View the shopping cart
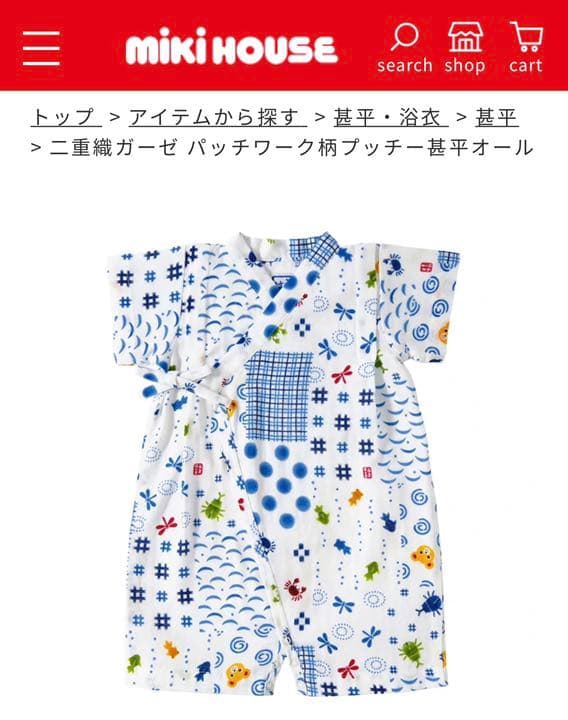This screenshot has height=720, width=568. pyautogui.click(x=526, y=48)
